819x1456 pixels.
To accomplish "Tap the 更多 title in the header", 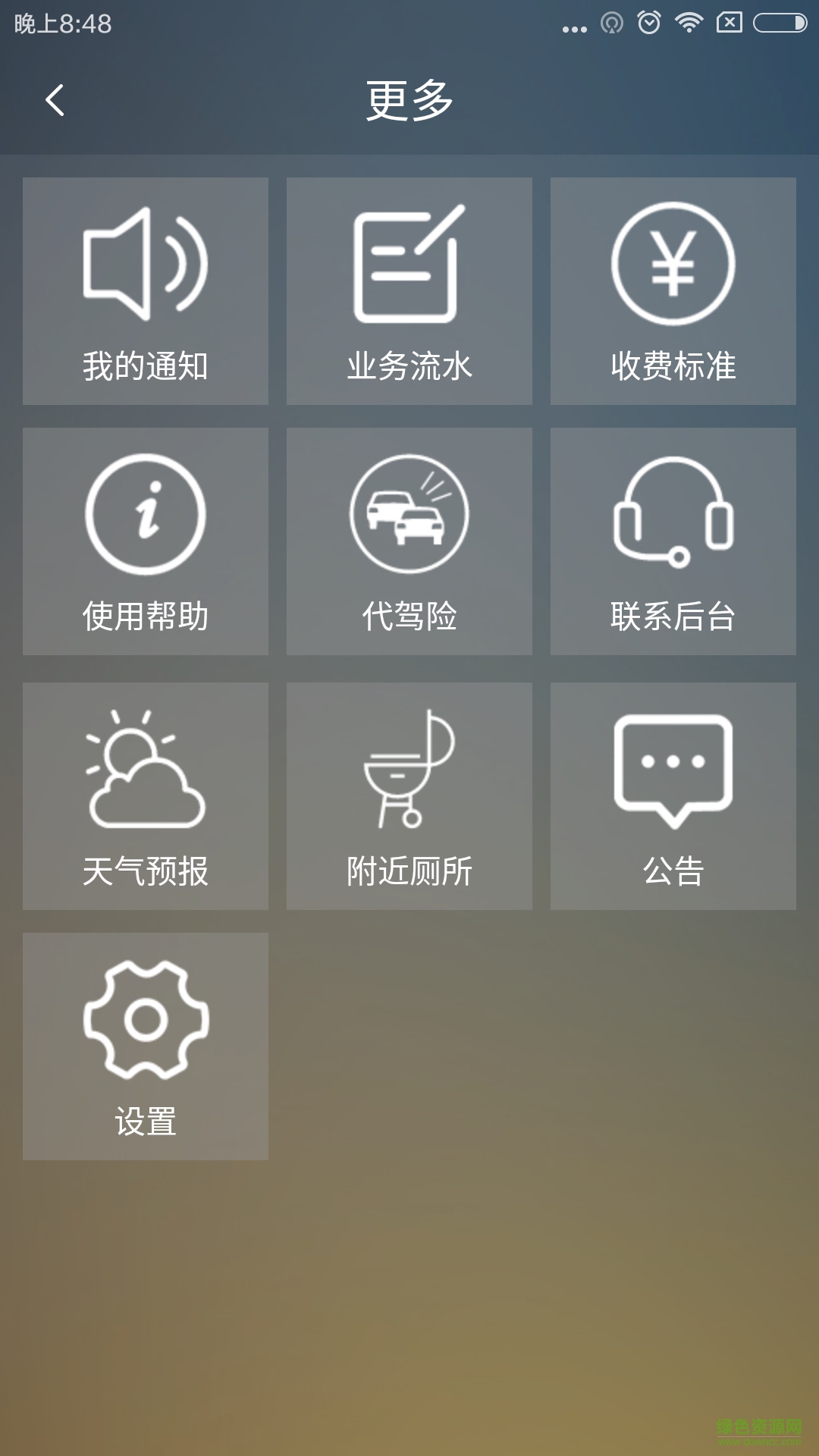I will point(407,99).
